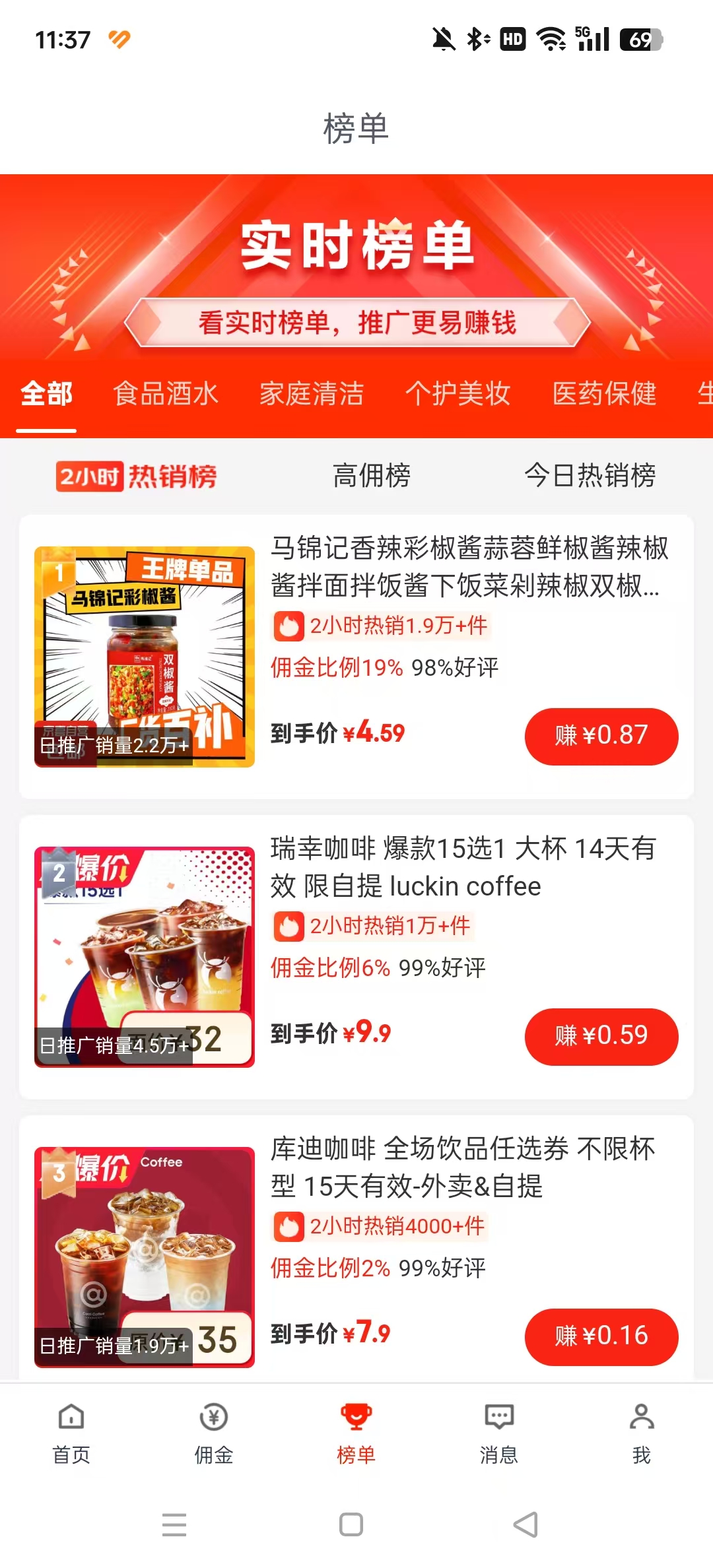Select the 全部 category tab
713x1568 pixels.
(46, 394)
